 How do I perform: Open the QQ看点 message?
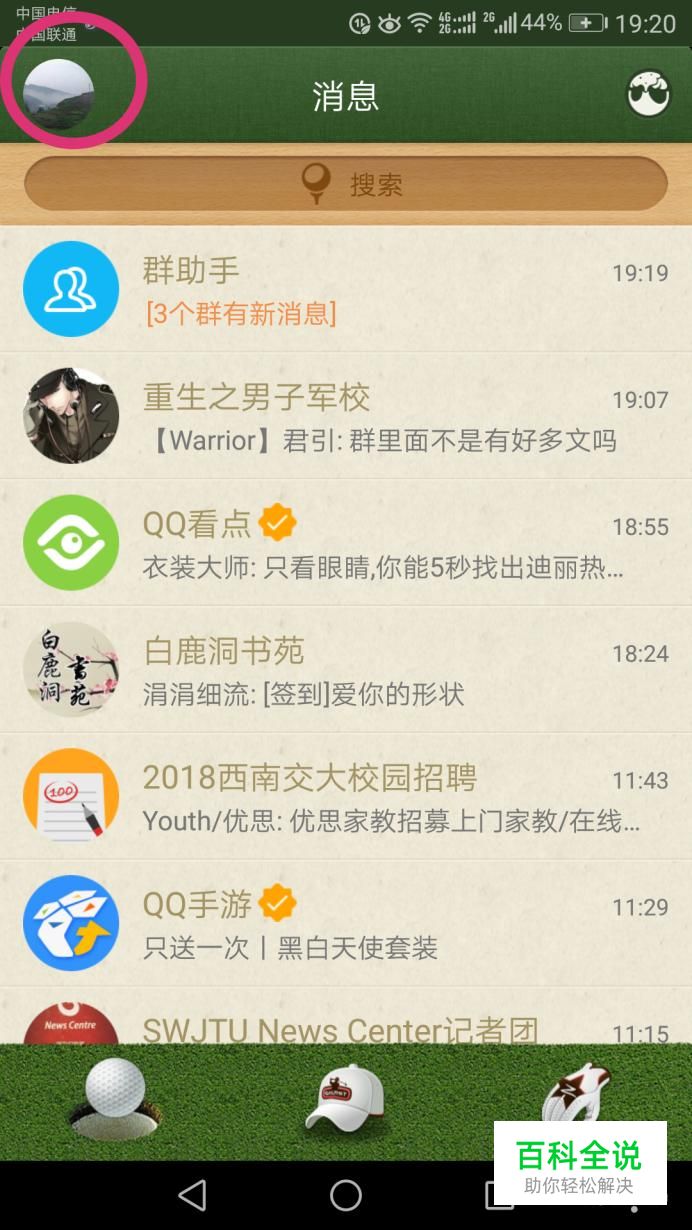[346, 543]
